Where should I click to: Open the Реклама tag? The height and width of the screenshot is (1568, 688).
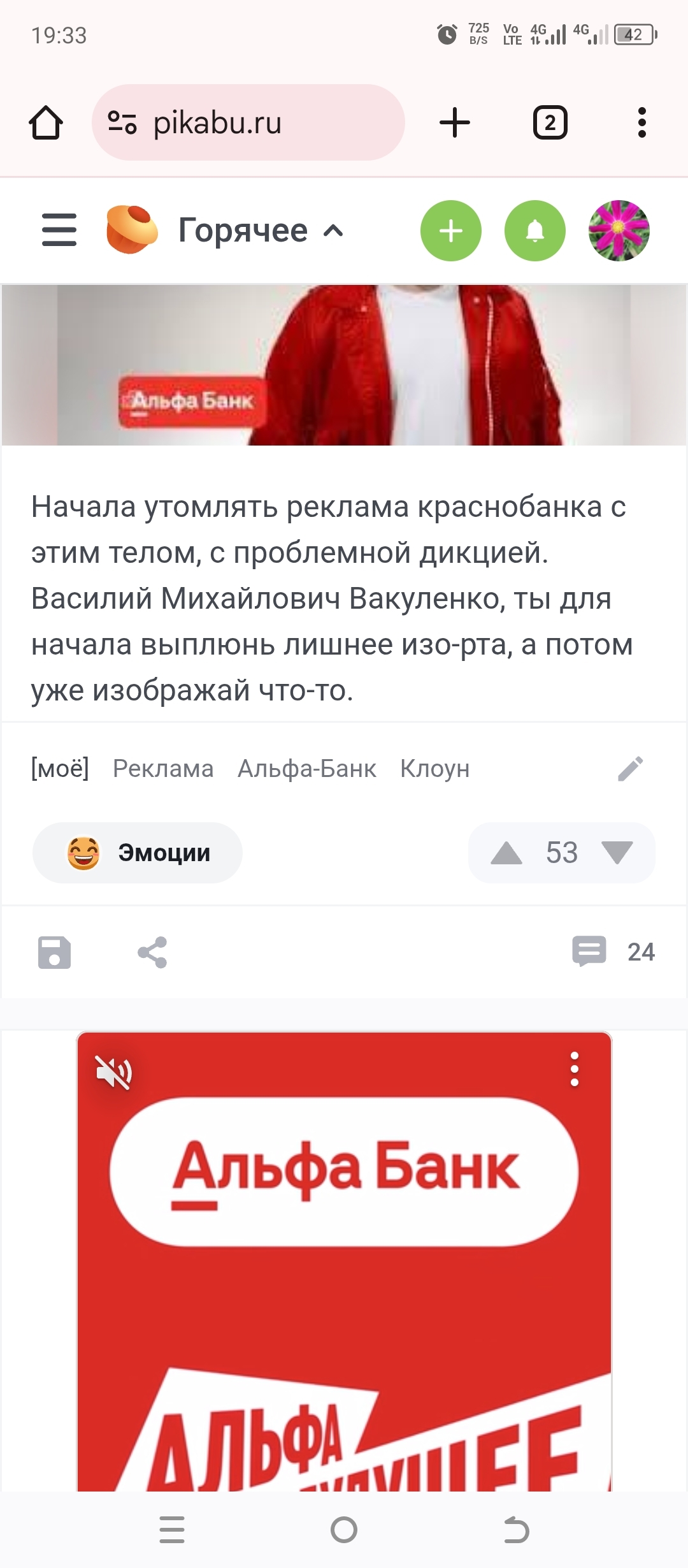pos(163,769)
